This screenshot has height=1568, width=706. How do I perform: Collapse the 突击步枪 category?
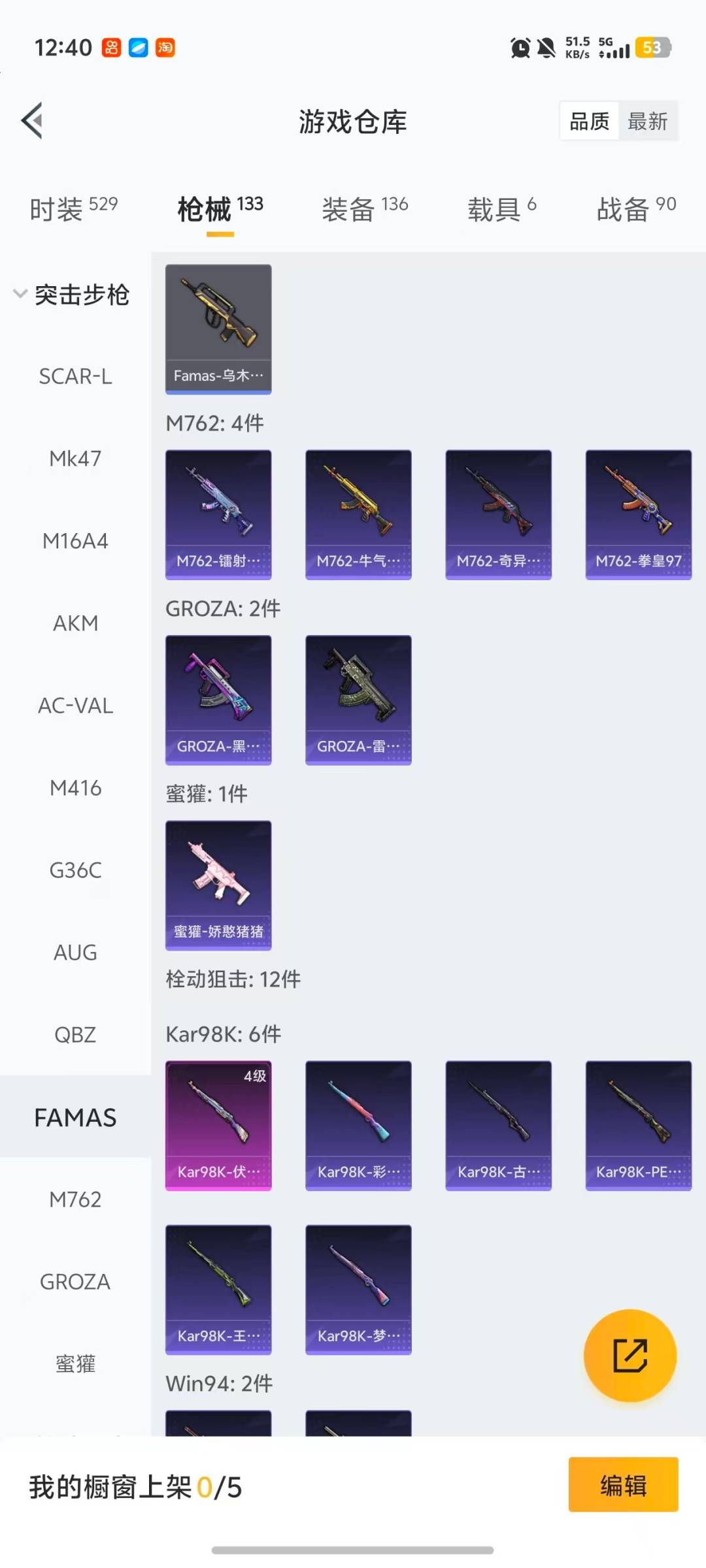(72, 295)
